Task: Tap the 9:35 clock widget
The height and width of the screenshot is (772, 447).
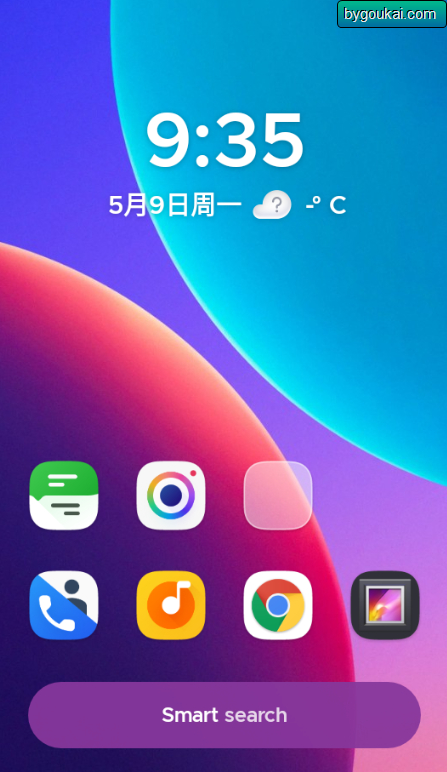Action: click(x=224, y=140)
